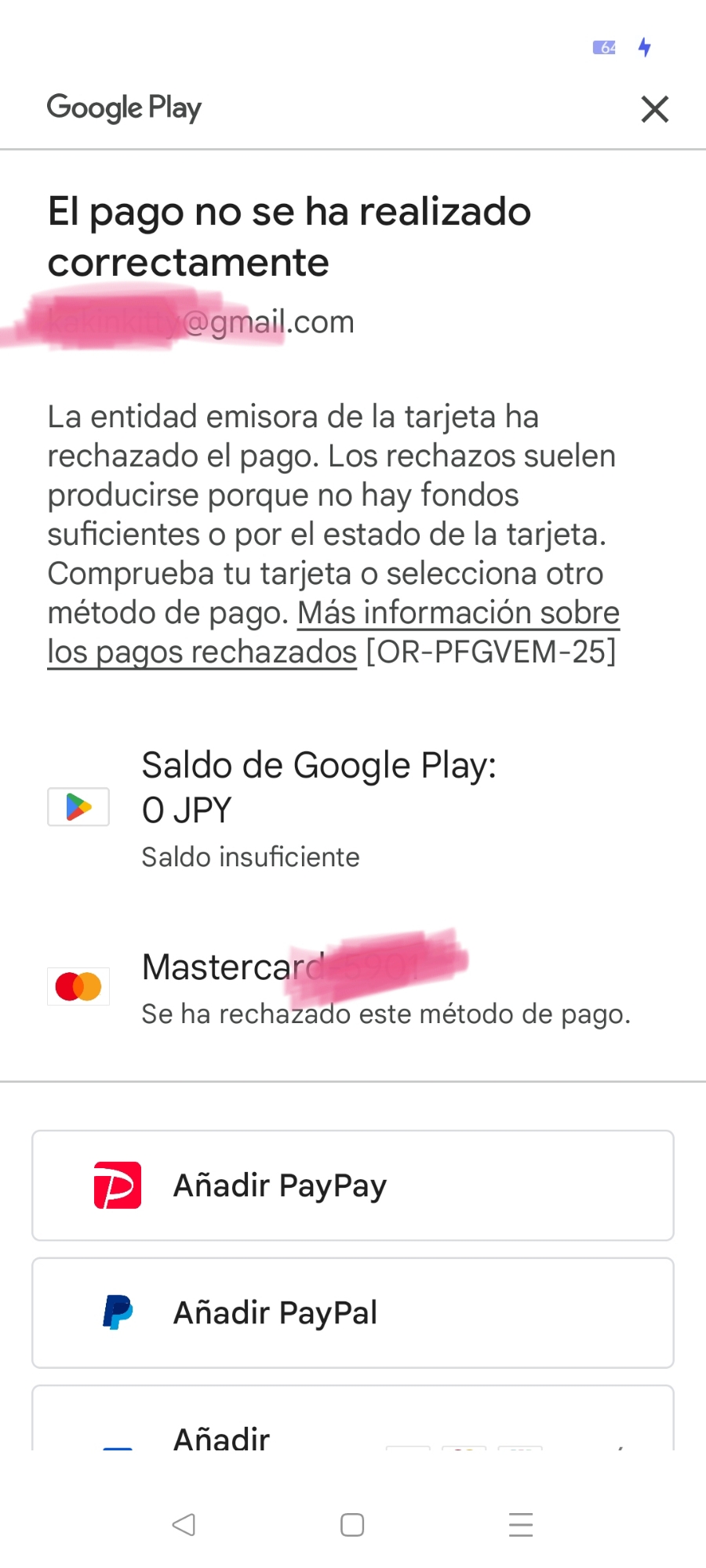Choose the rejected Mastercard payment method
This screenshot has width=706, height=1568.
337,986
